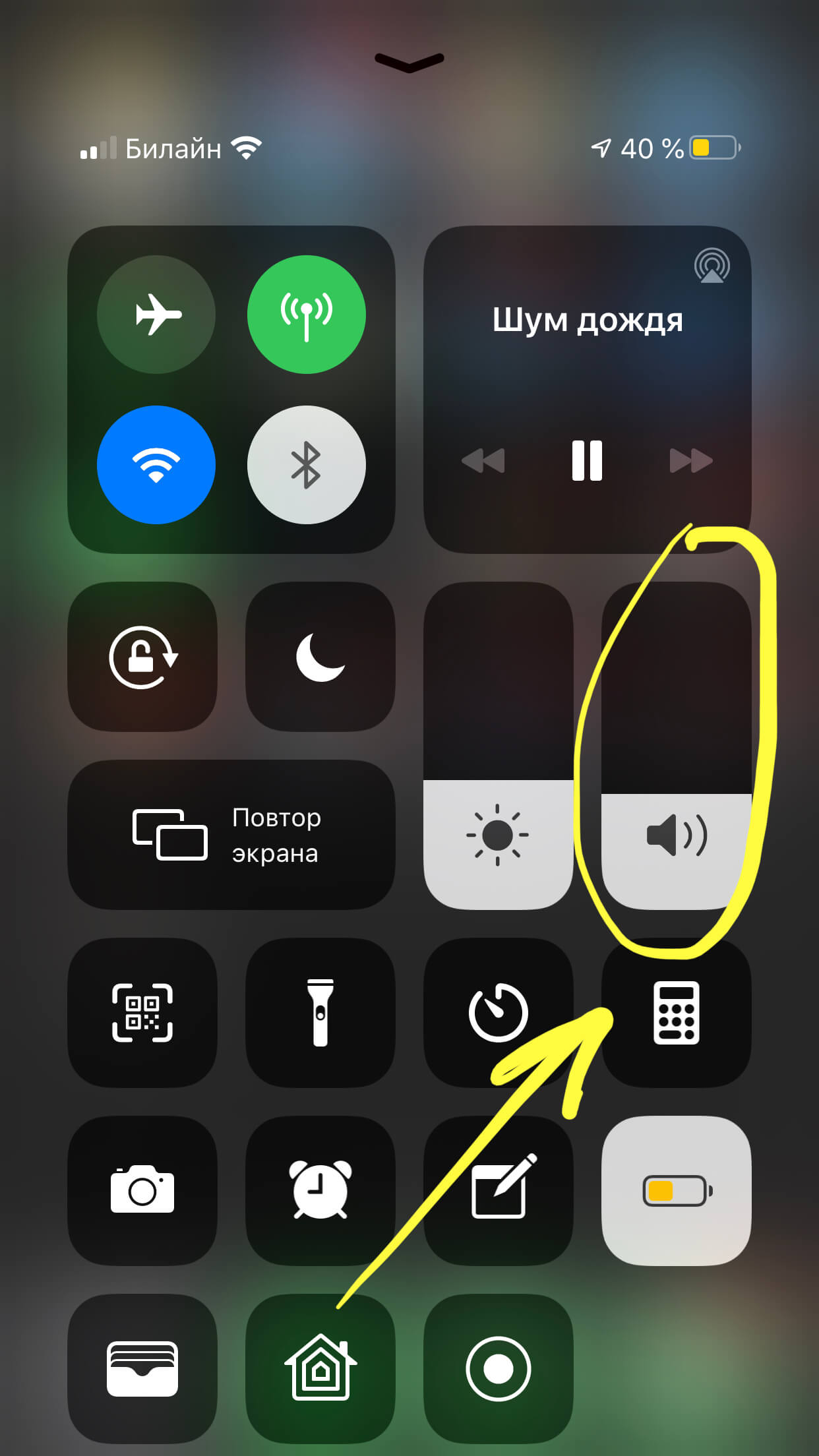Open the camera
This screenshot has height=1456, width=819.
coord(142,1191)
